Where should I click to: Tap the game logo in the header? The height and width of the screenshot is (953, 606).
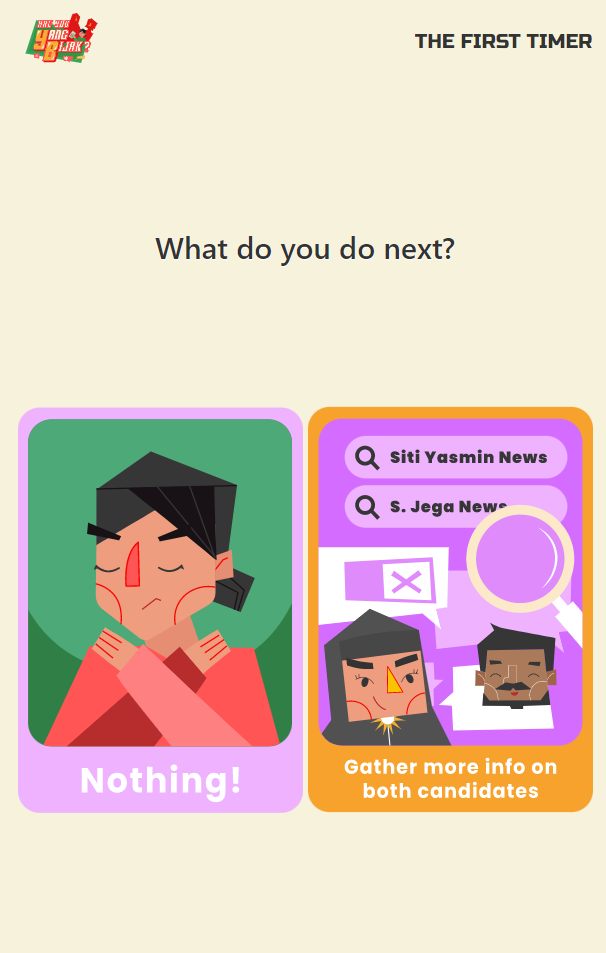[61, 38]
